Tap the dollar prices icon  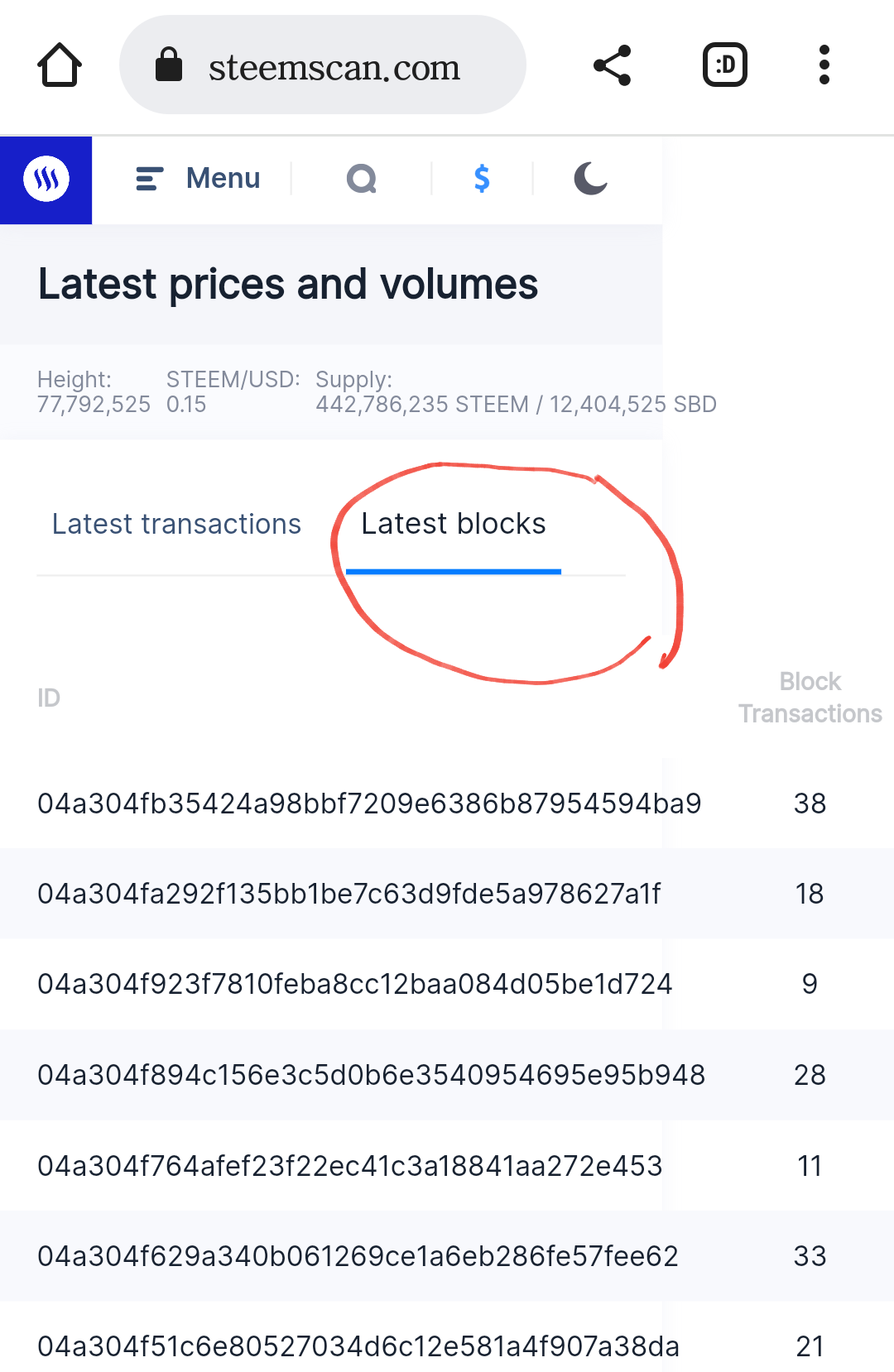pyautogui.click(x=482, y=179)
